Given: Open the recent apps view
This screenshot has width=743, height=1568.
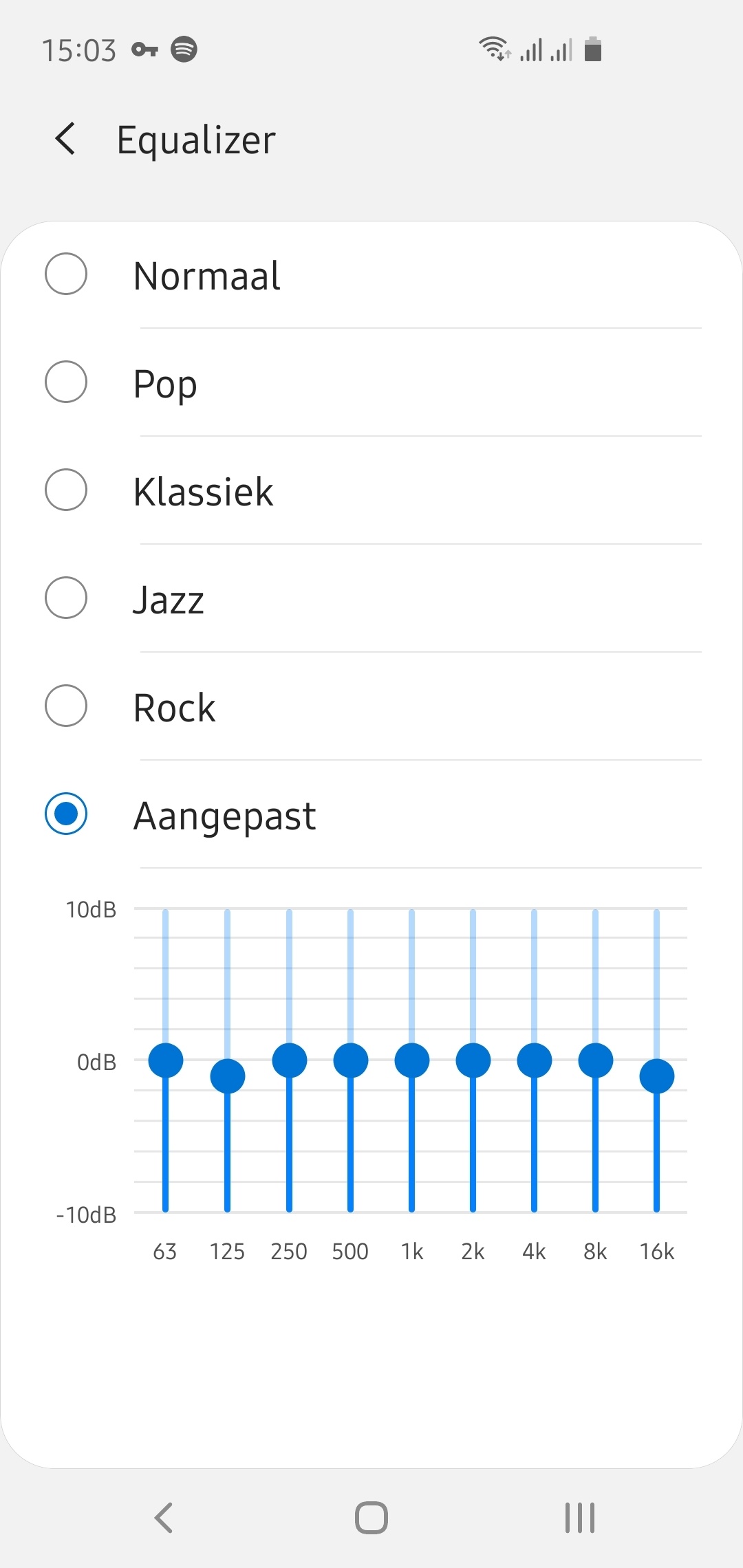Looking at the screenshot, I should (580, 1518).
